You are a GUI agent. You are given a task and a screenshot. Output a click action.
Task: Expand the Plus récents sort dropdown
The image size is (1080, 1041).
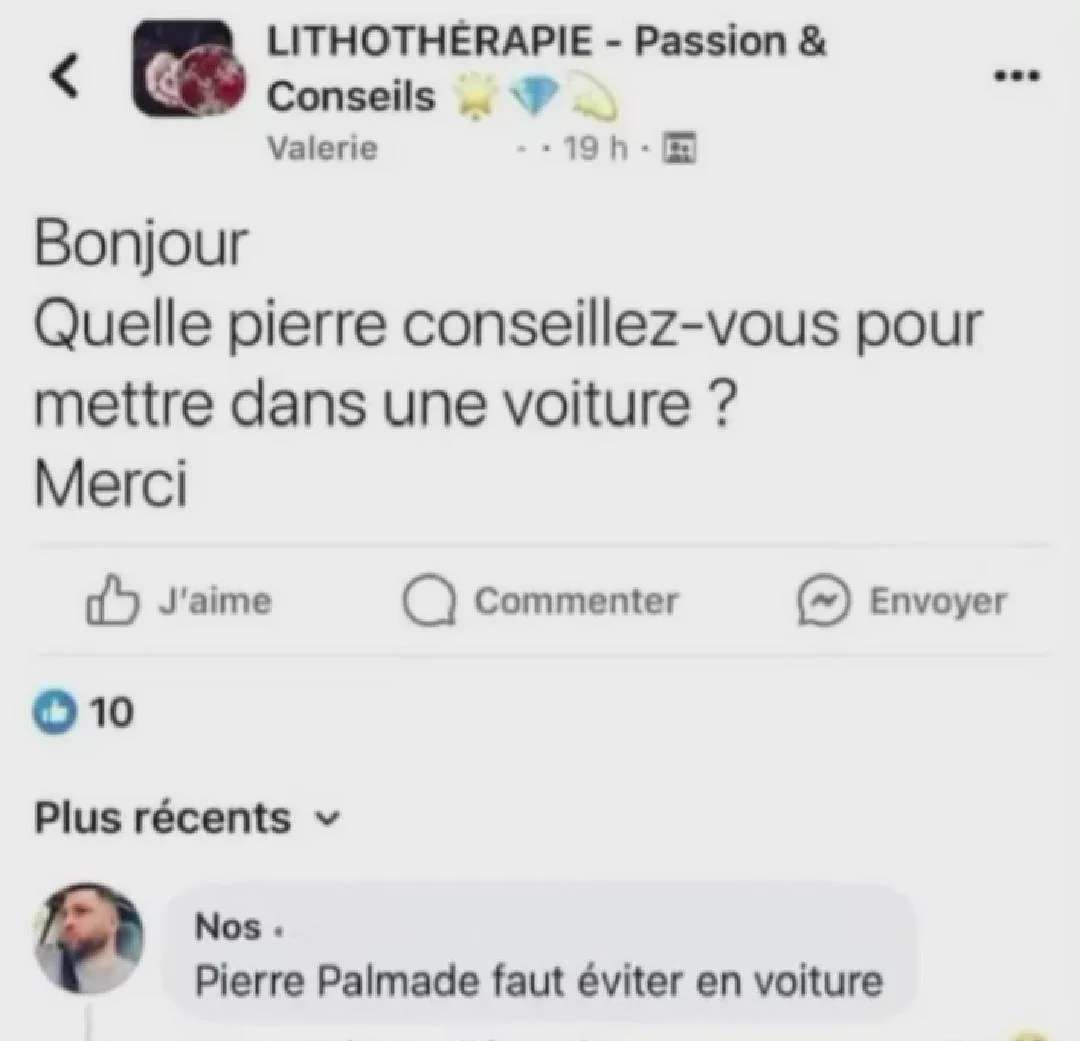(186, 818)
